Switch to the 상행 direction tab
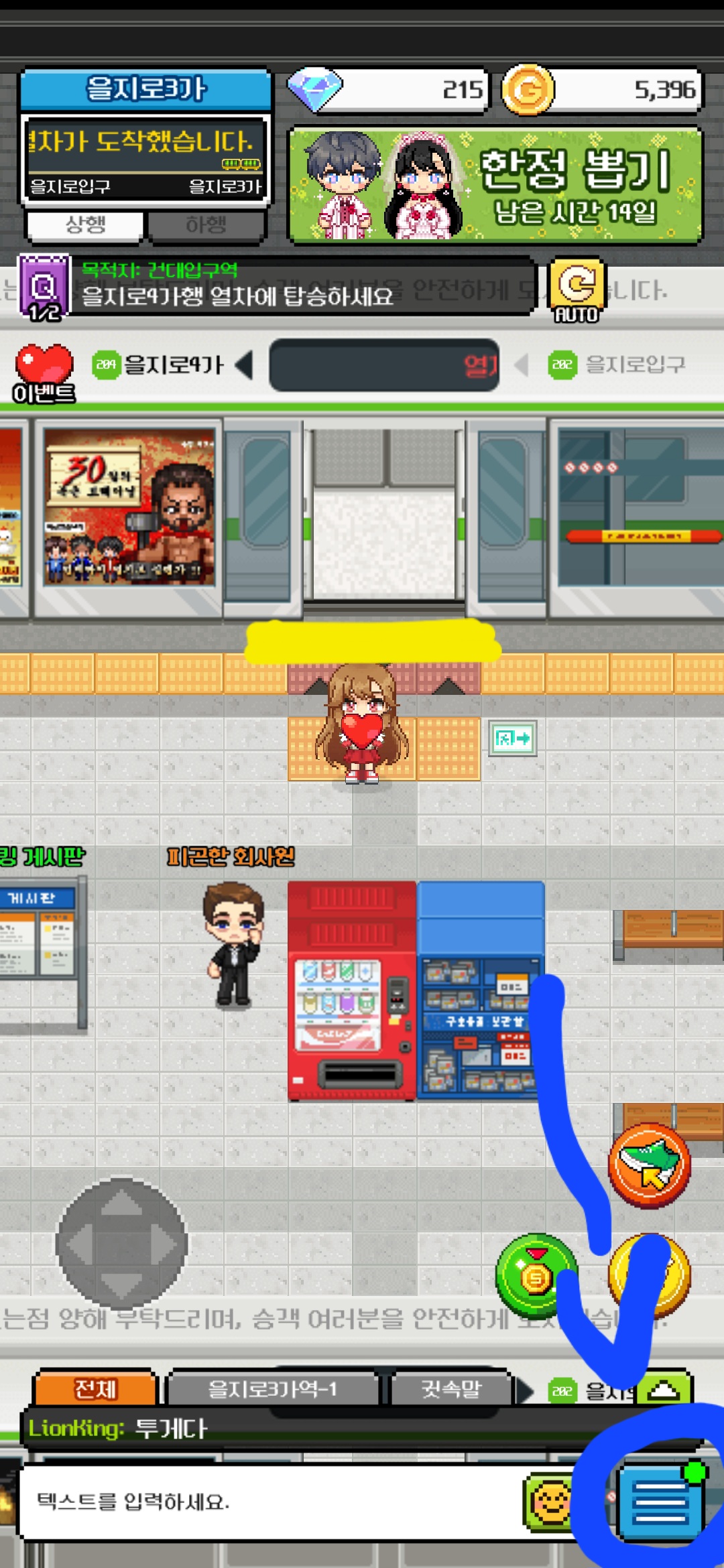This screenshot has height=1568, width=724. coord(85,225)
